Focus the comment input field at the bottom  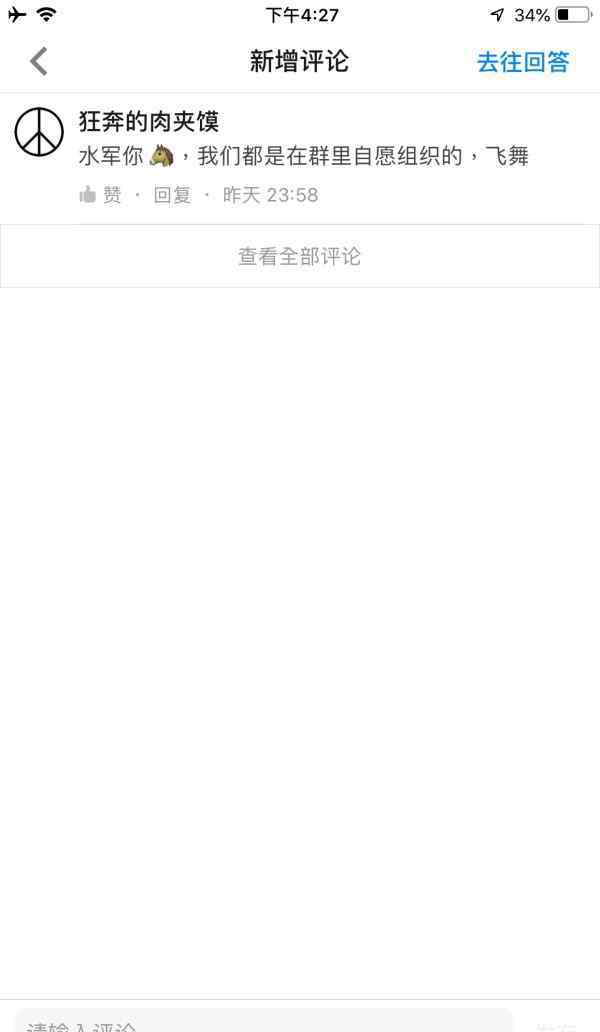[263, 1021]
